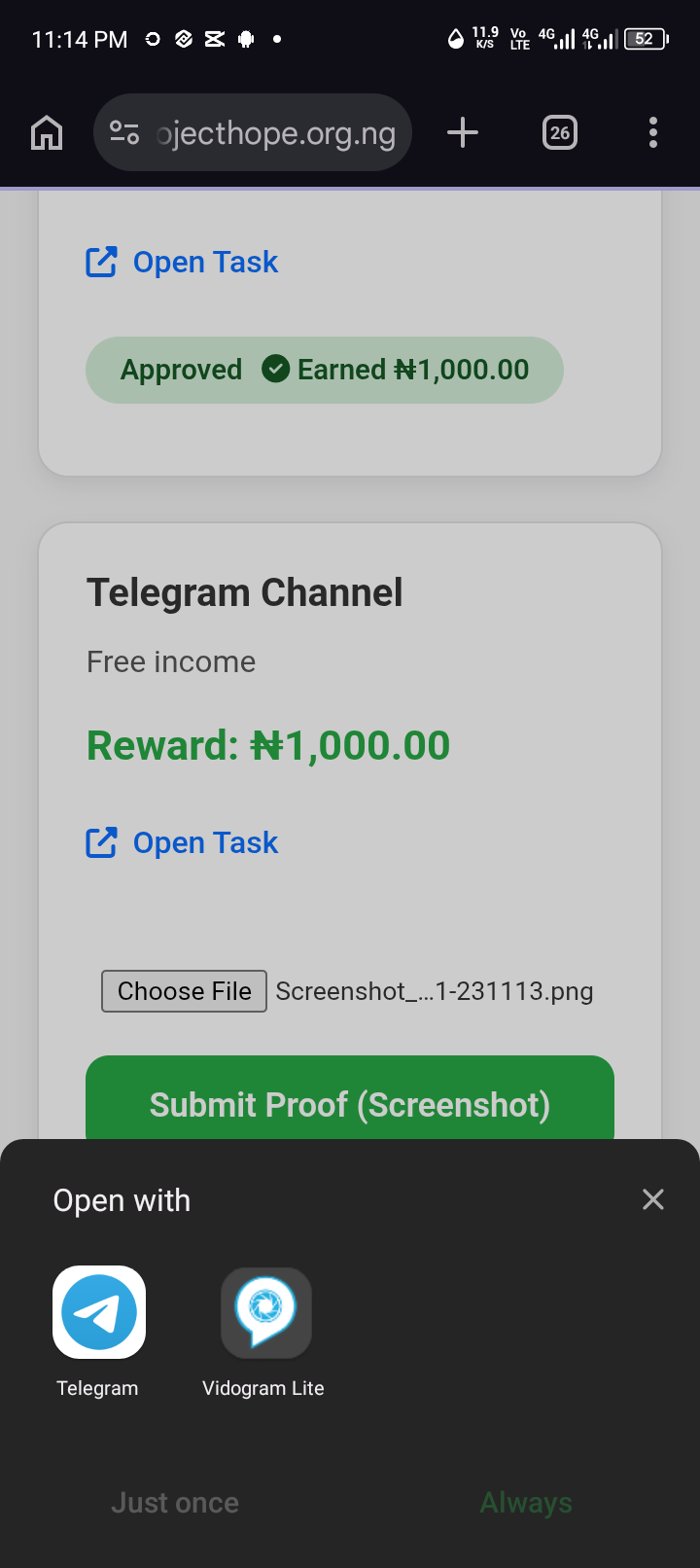The height and width of the screenshot is (1568, 700).
Task: Go to the browser home page
Action: point(47,132)
